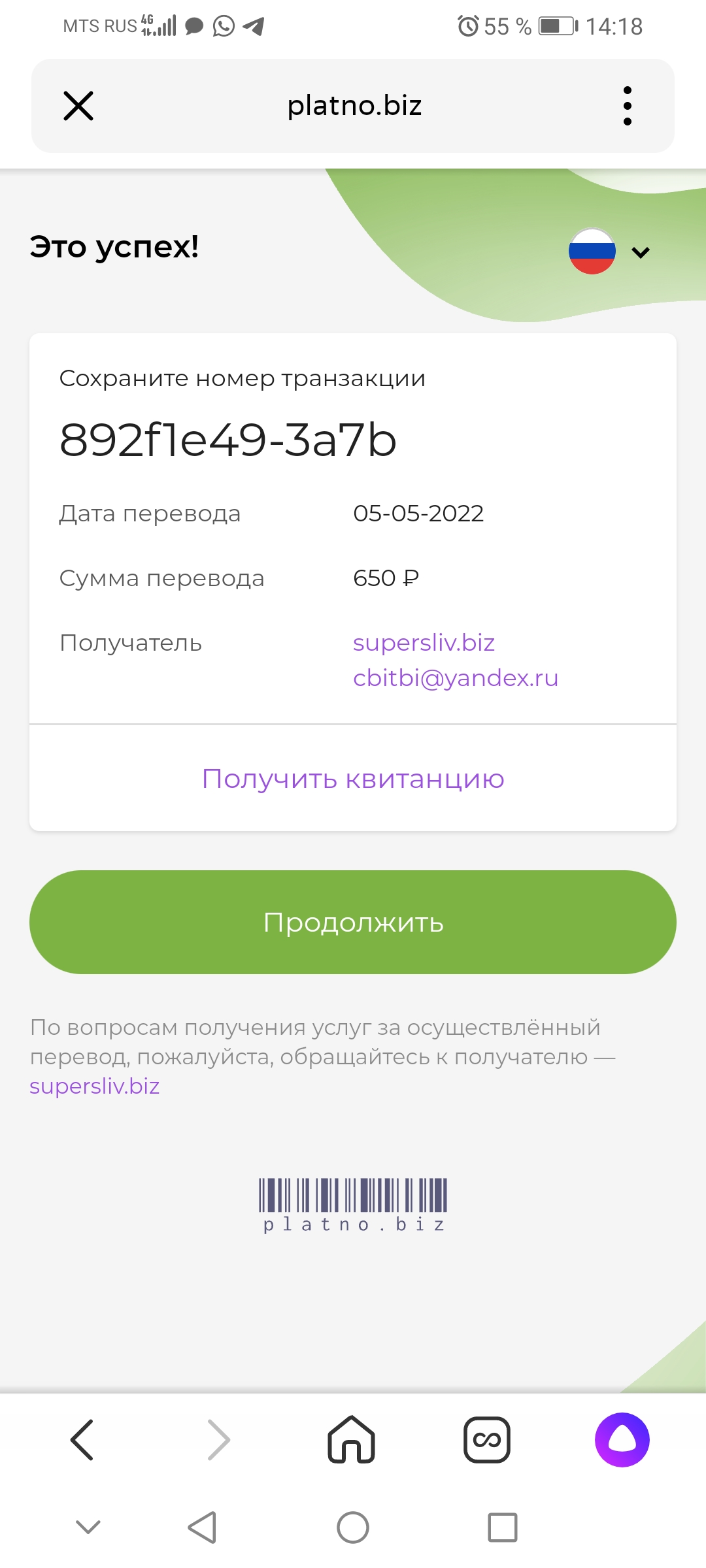Go back in the browser
Image resolution: width=706 pixels, height=1568 pixels.
click(82, 1440)
